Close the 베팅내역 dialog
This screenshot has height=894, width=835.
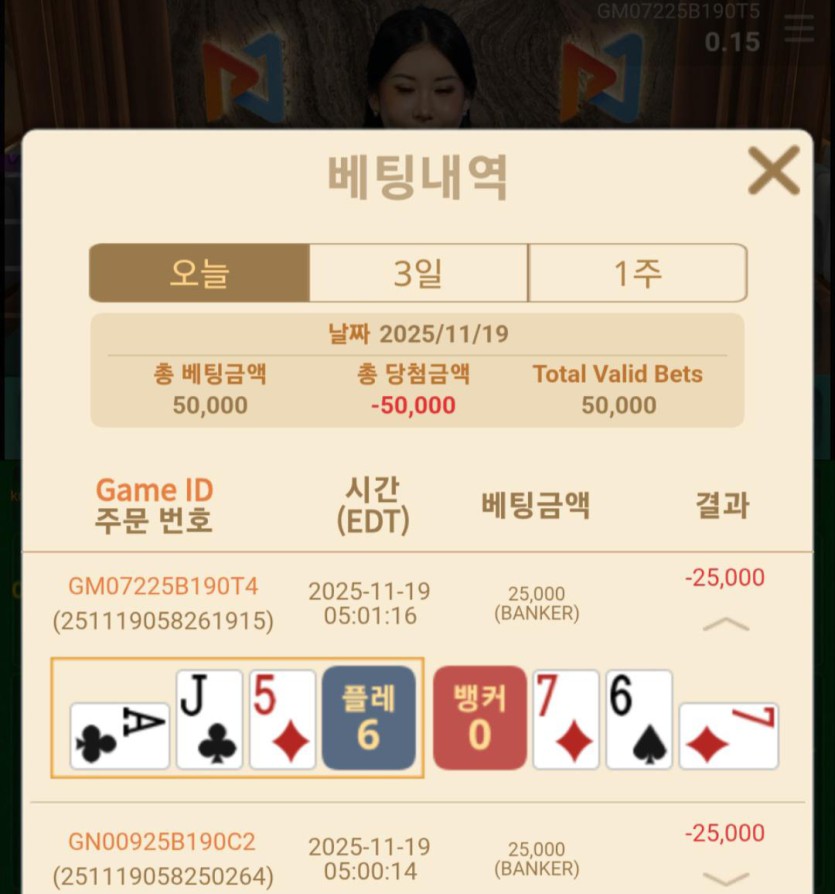773,170
